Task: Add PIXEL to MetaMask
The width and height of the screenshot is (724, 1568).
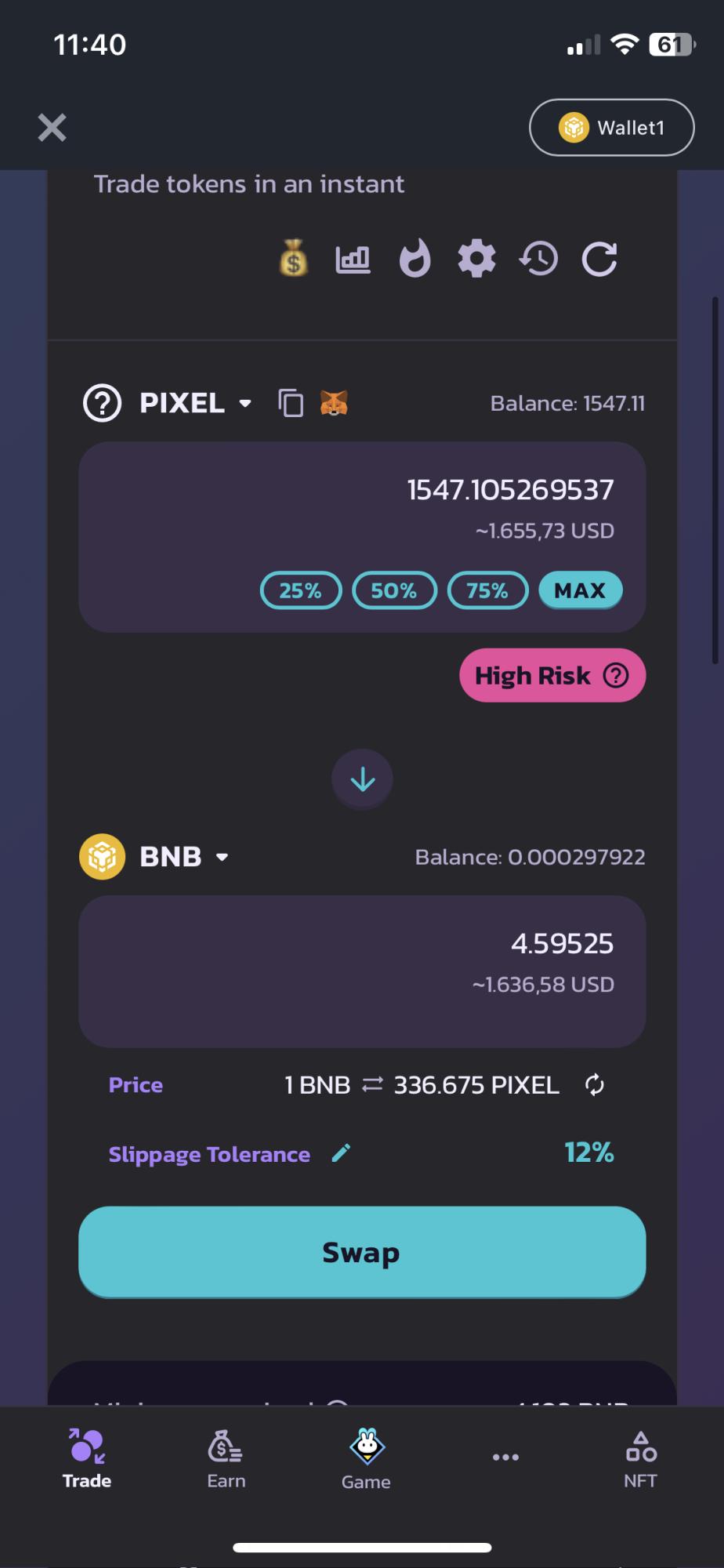Action: [334, 403]
